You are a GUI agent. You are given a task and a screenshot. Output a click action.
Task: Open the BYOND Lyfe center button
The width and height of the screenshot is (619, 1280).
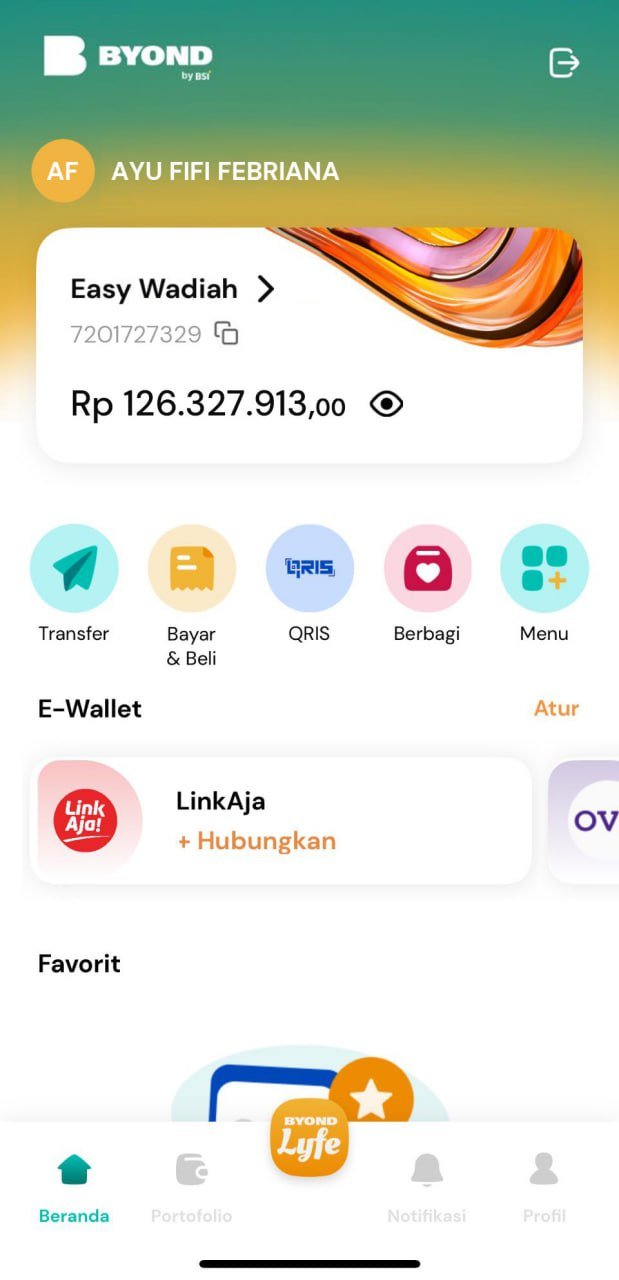[x=309, y=1140]
